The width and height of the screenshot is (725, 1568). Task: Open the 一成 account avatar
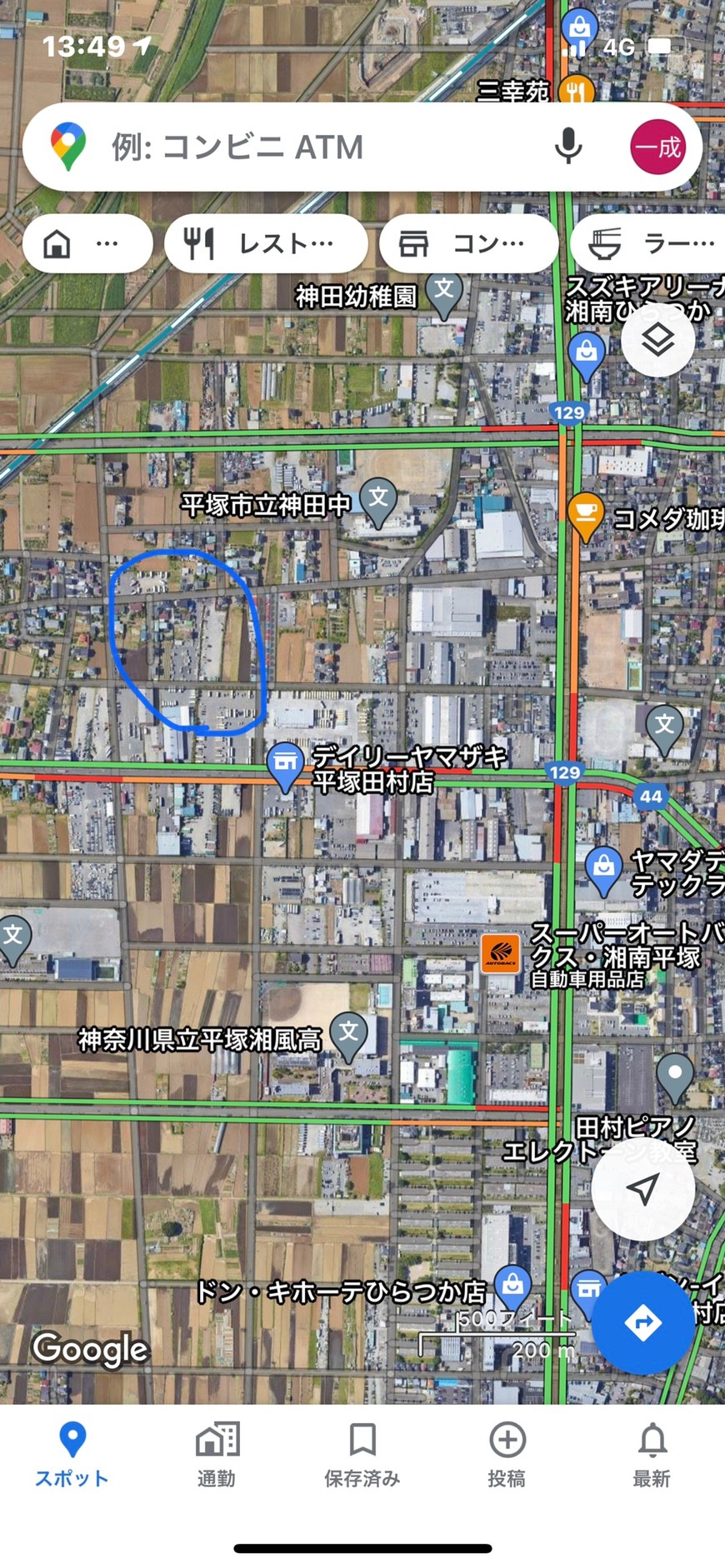pos(657,147)
